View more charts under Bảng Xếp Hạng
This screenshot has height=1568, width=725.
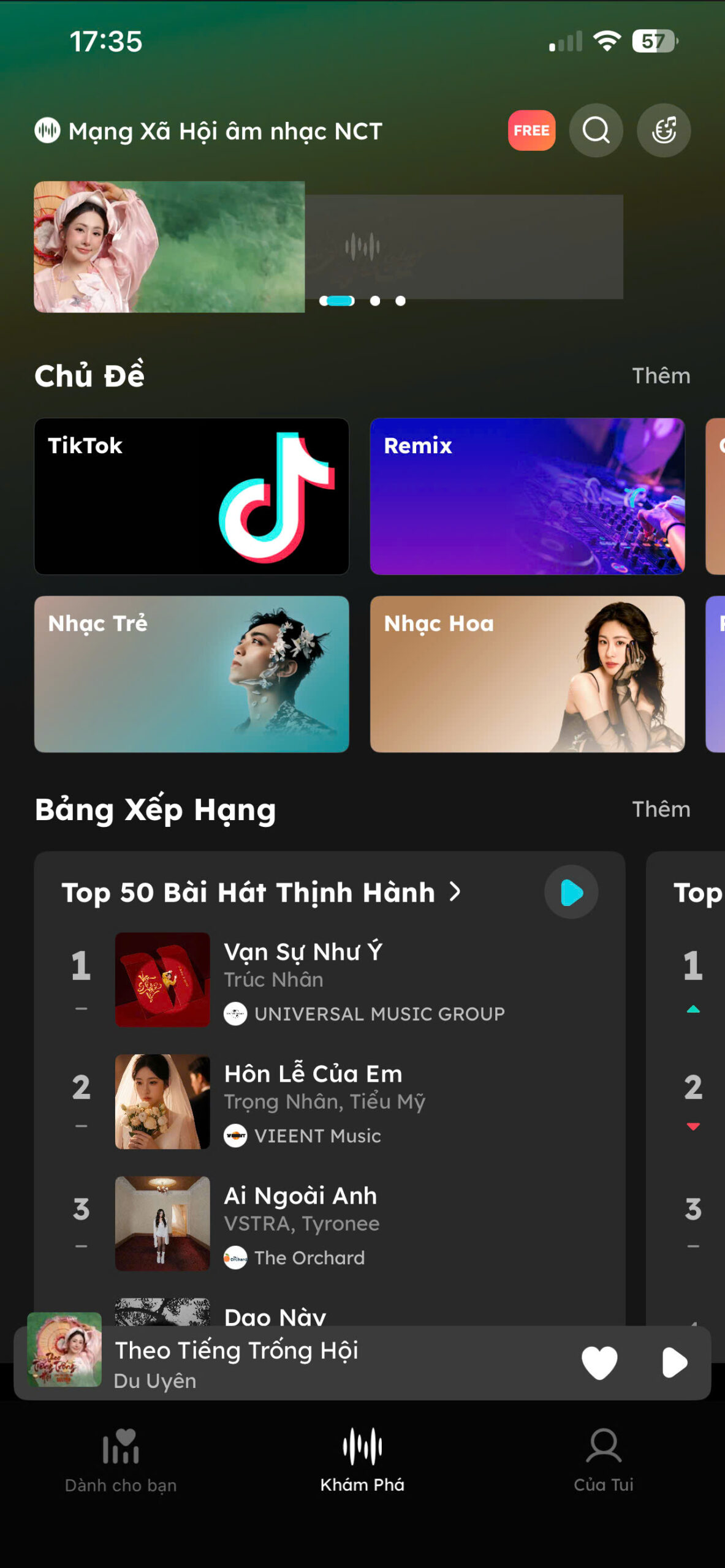point(661,809)
